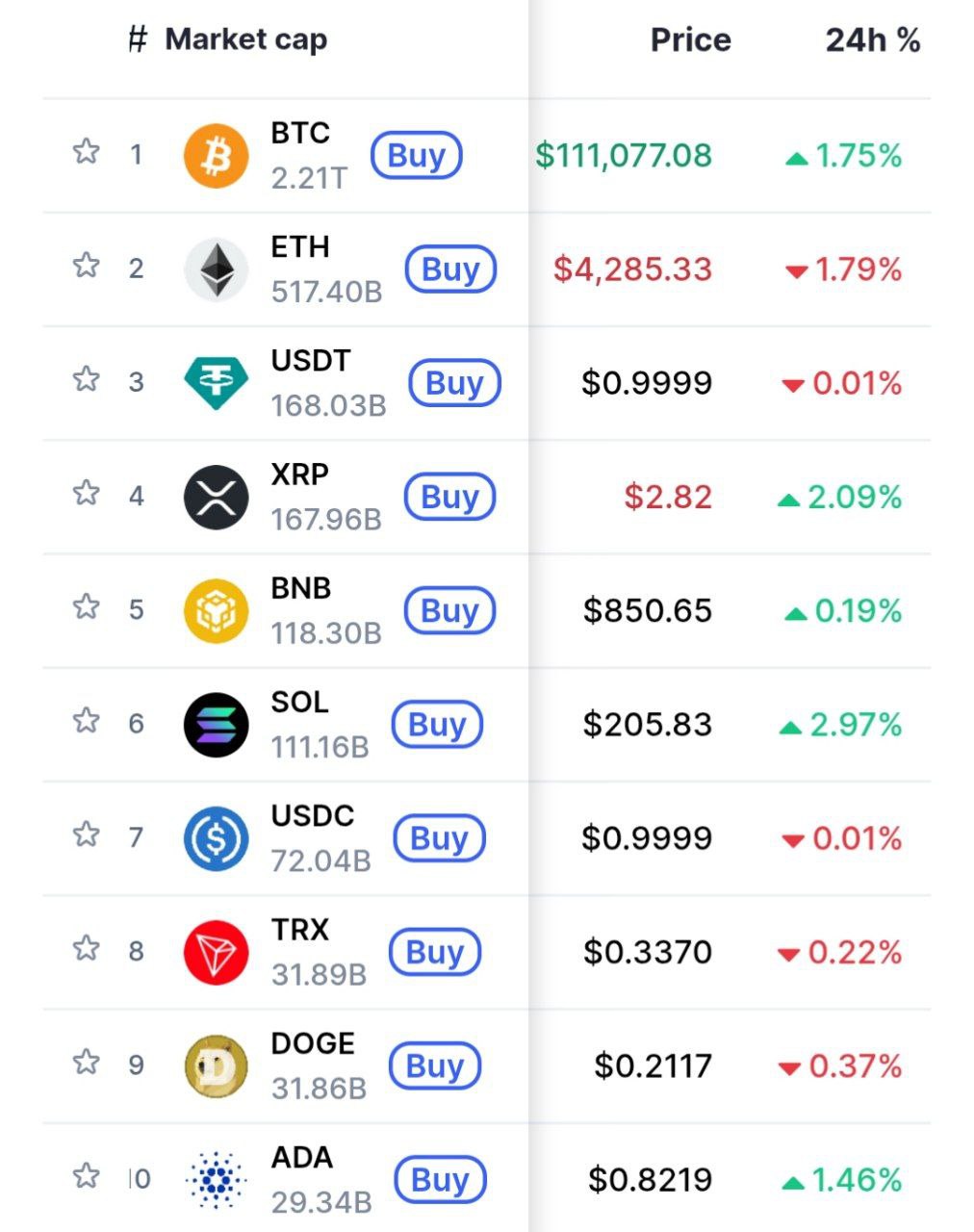The image size is (974, 1232).
Task: Tap the Buy button for DOGE
Action: (435, 1065)
